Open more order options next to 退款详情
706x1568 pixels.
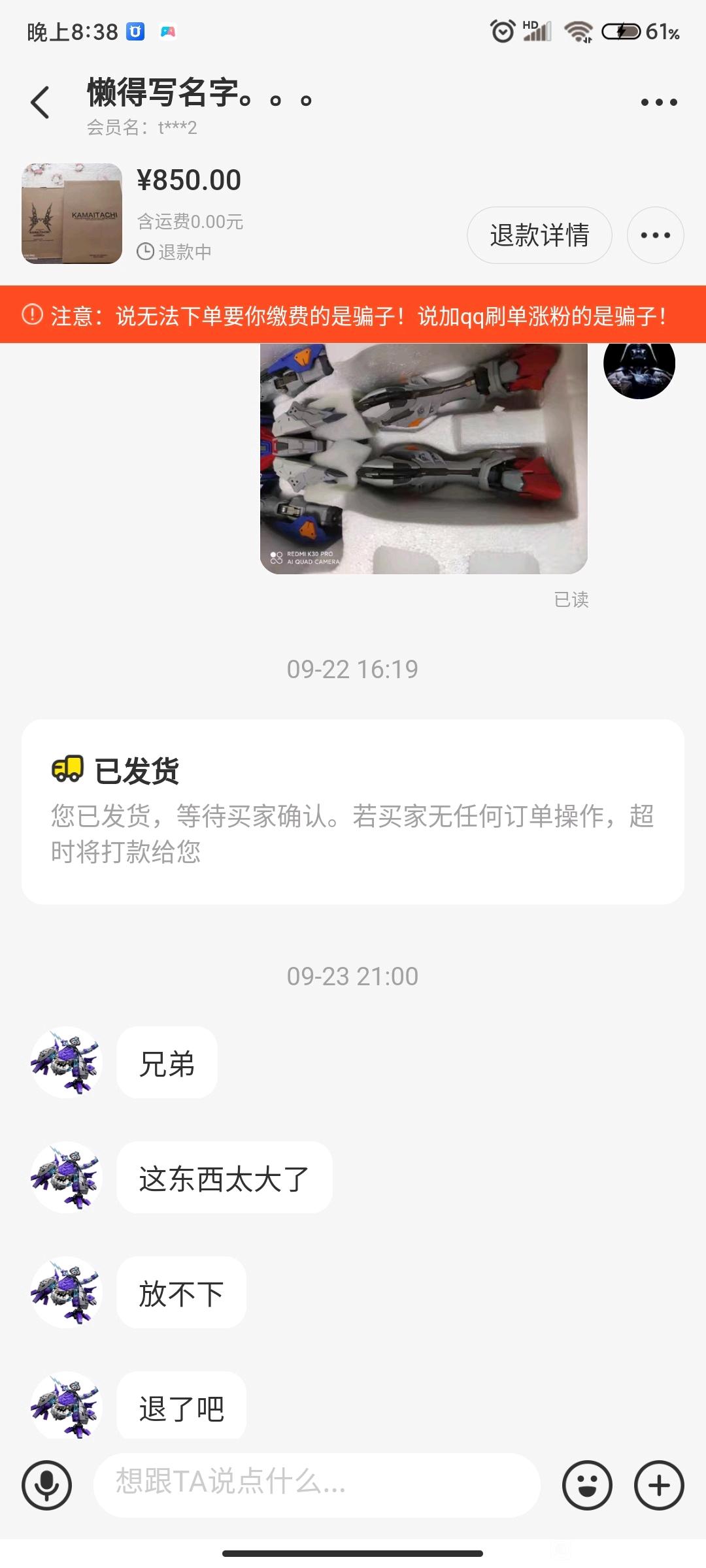pyautogui.click(x=656, y=235)
